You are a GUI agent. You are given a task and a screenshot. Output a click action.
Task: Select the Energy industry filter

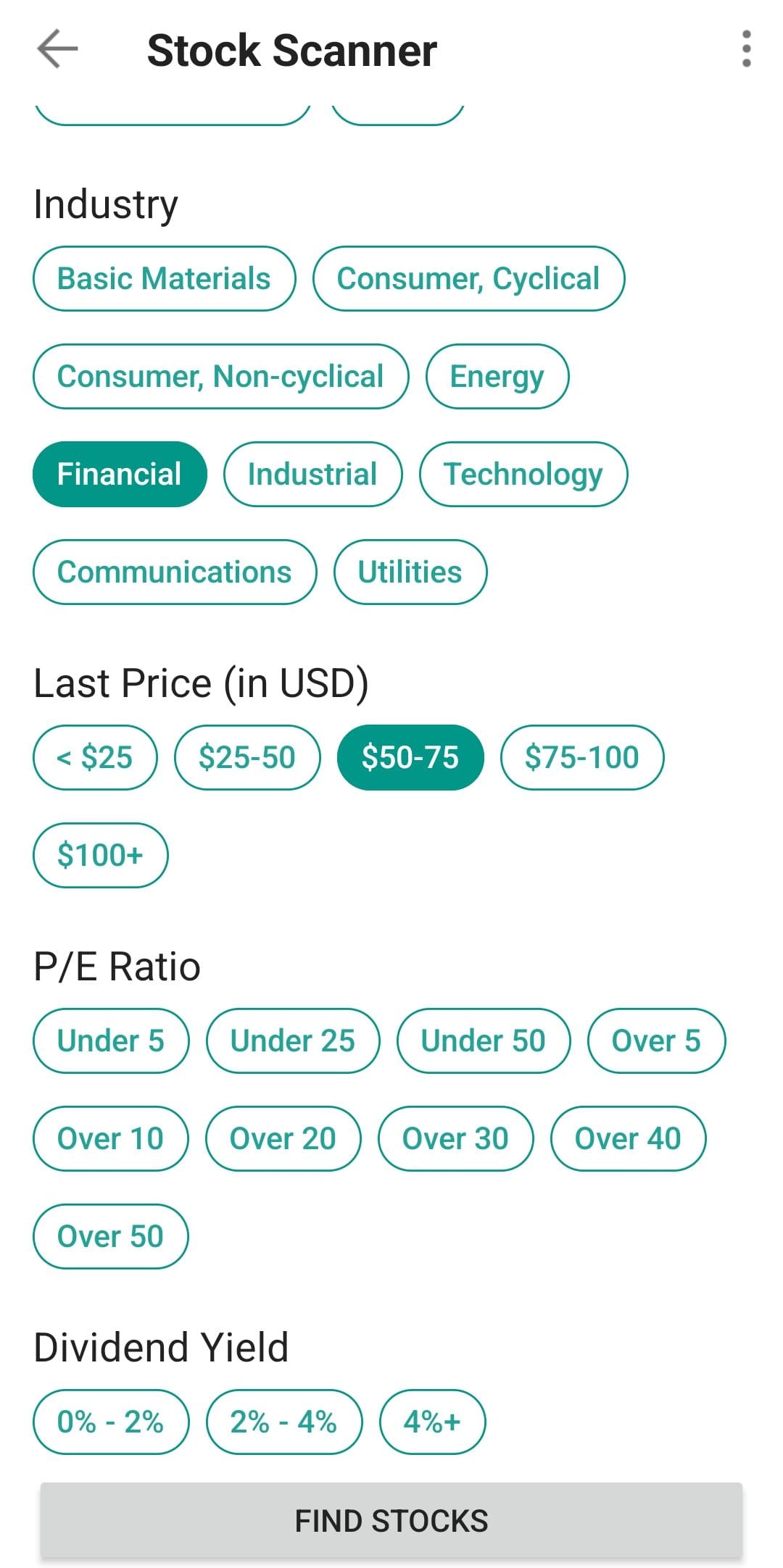(x=497, y=376)
